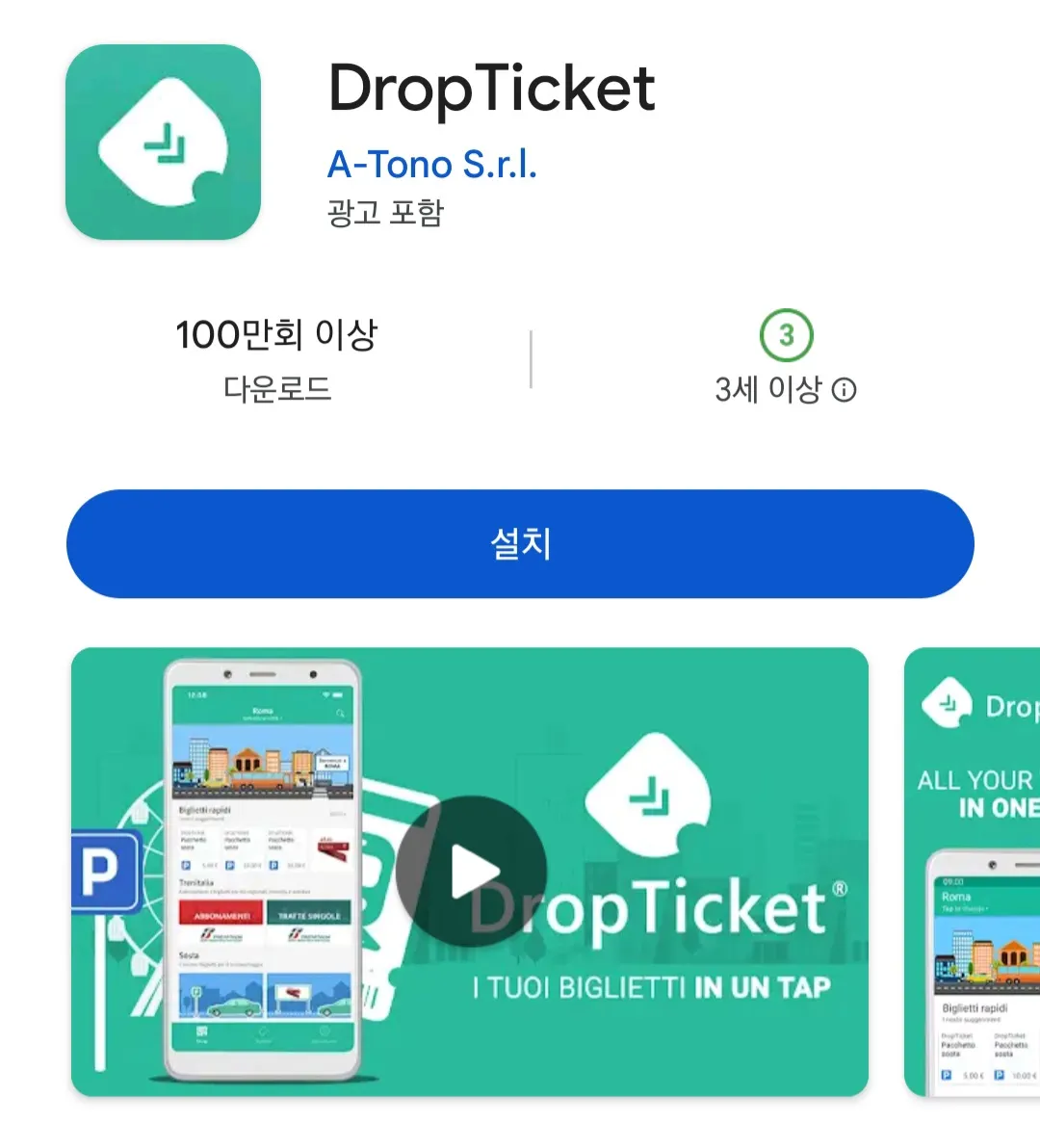Viewport: 1040px width, 1148px height.
Task: Tap the blue 설치 install button
Action: click(x=520, y=544)
